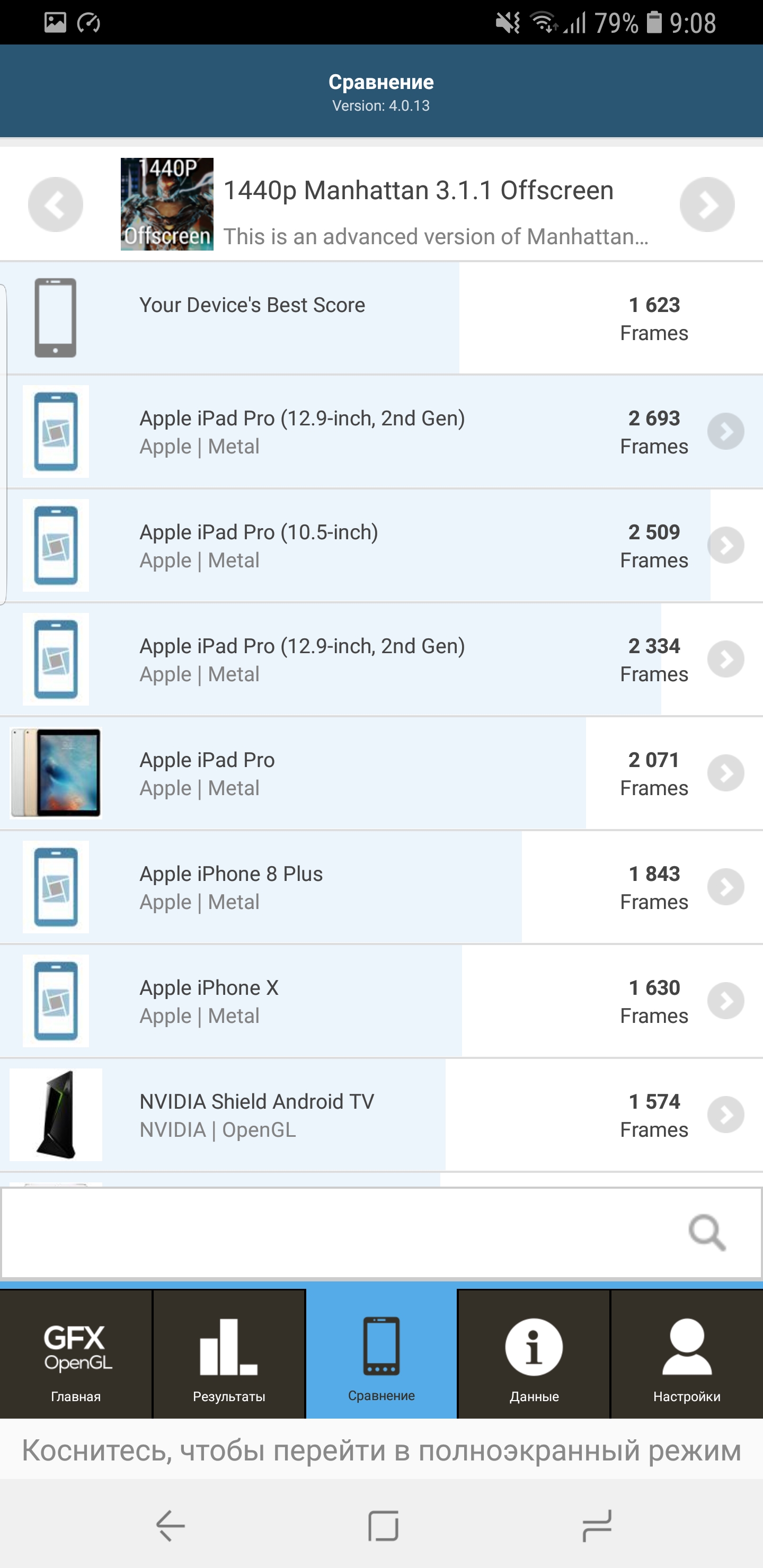Go to the next benchmark test
Viewport: 763px width, 1568px height.
point(706,204)
